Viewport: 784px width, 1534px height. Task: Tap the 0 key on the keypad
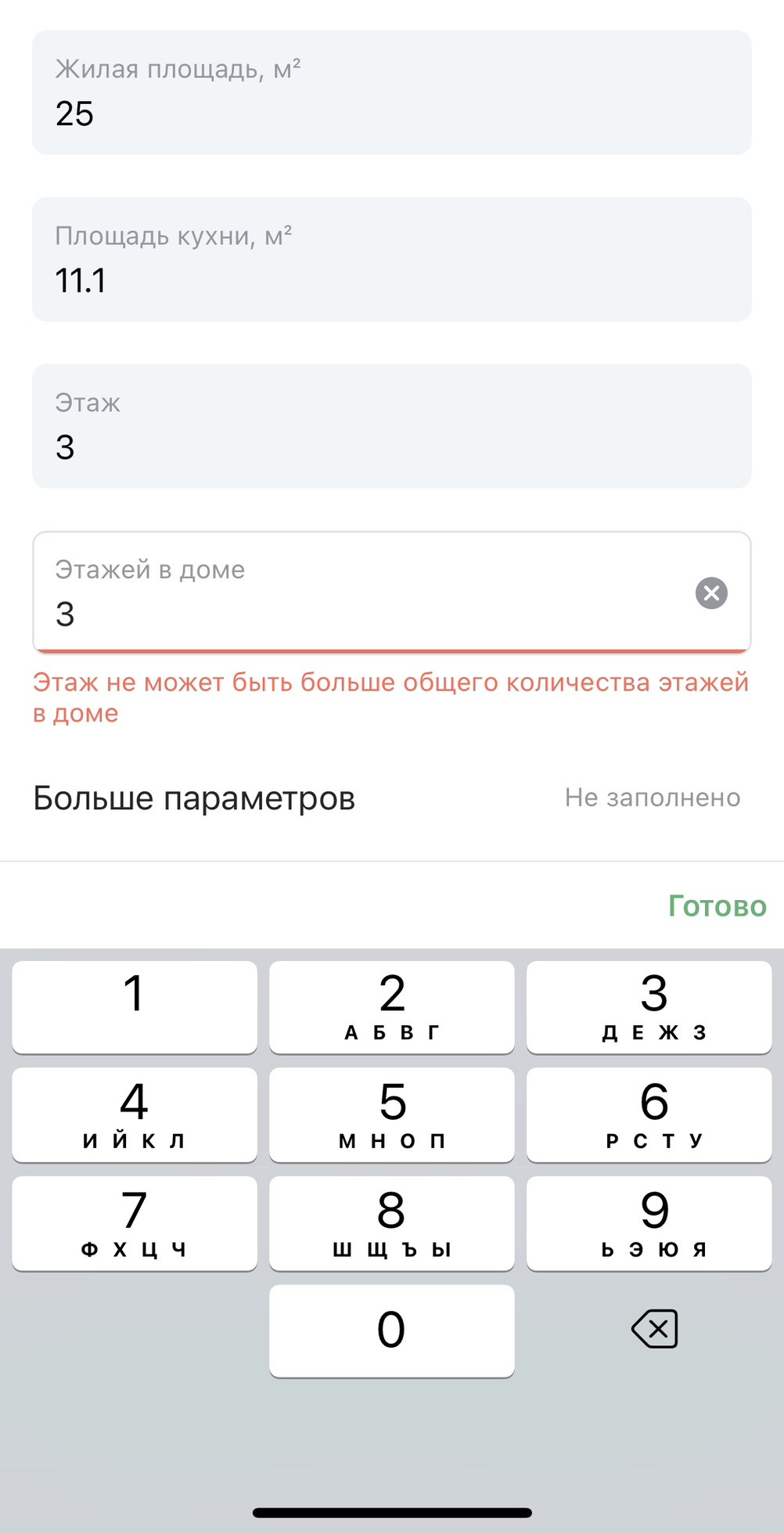tap(392, 1331)
